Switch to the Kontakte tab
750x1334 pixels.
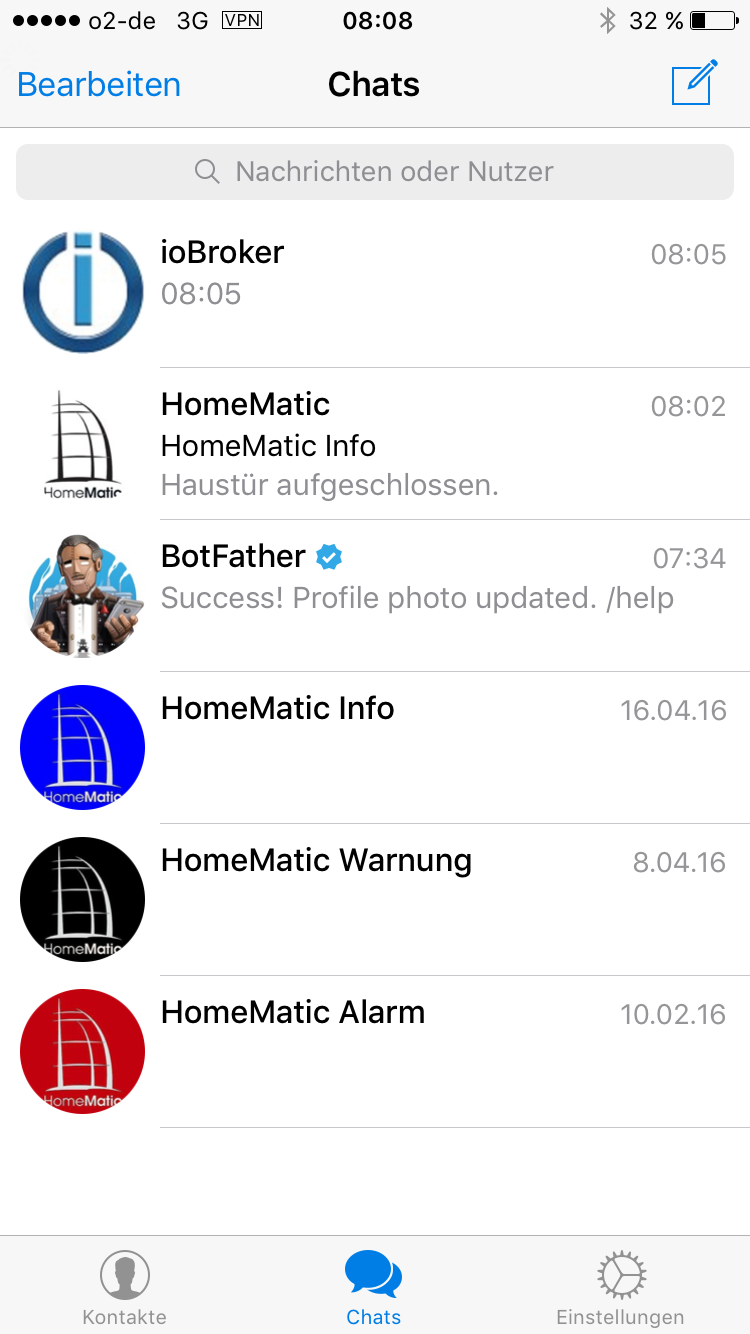coord(125,1288)
